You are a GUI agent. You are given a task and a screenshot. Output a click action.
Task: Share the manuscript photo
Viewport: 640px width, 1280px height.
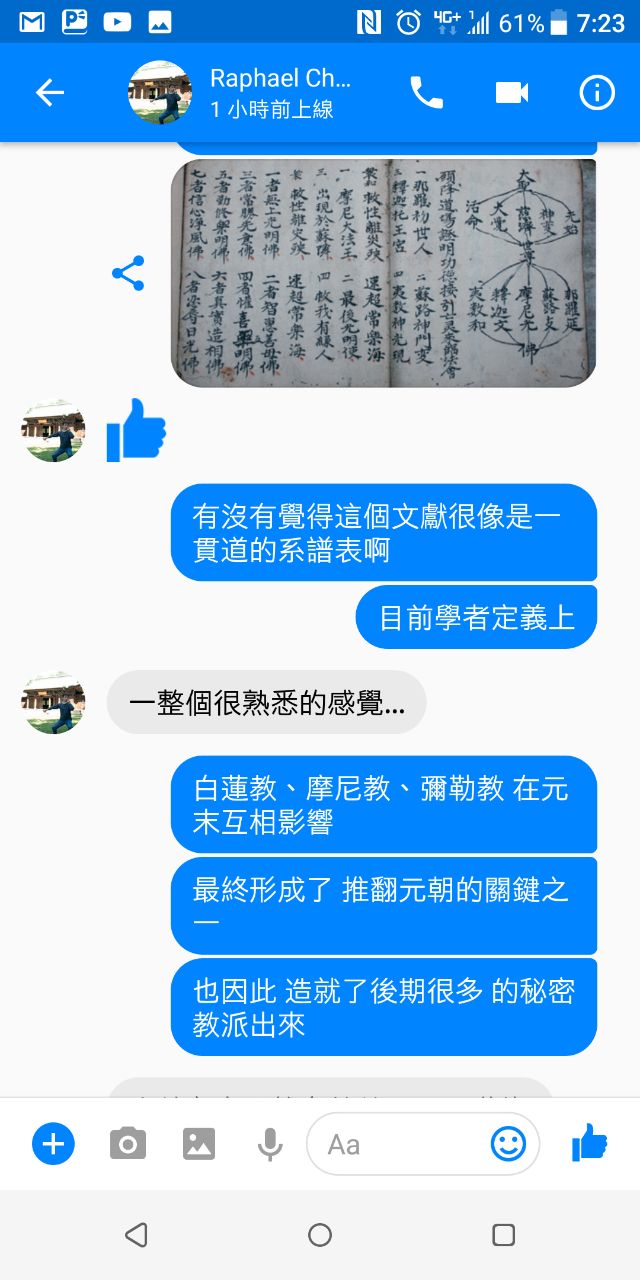[x=128, y=274]
